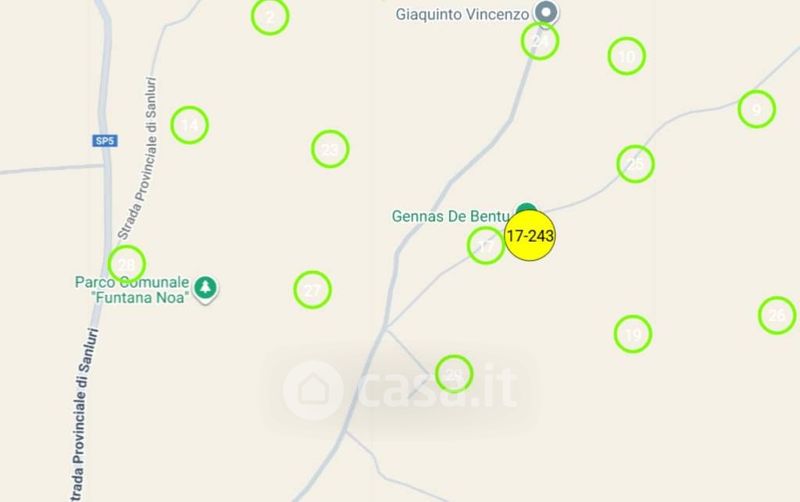Open the Gennas De Bentu place pin
Image resolution: width=800 pixels, height=502 pixels.
click(x=526, y=208)
